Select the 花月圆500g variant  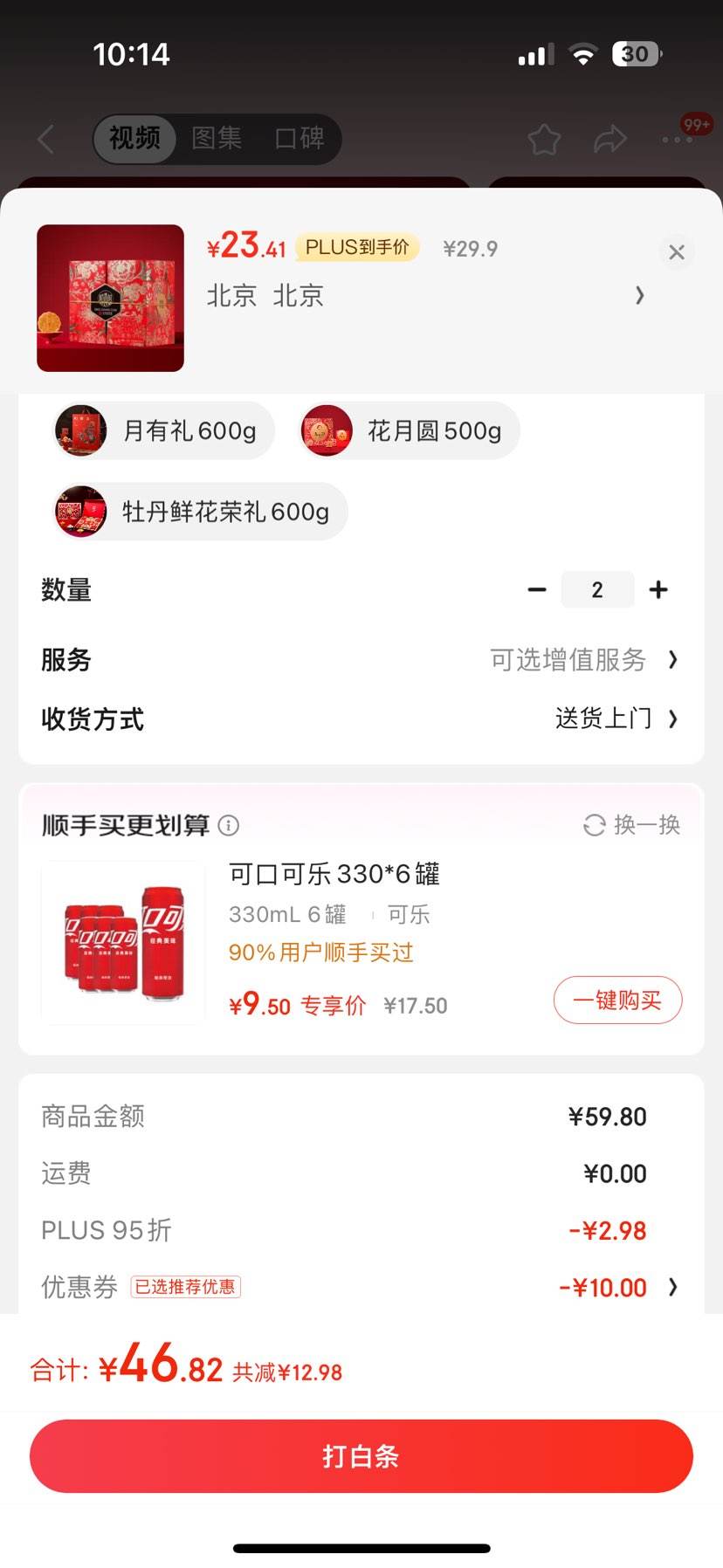pos(407,430)
